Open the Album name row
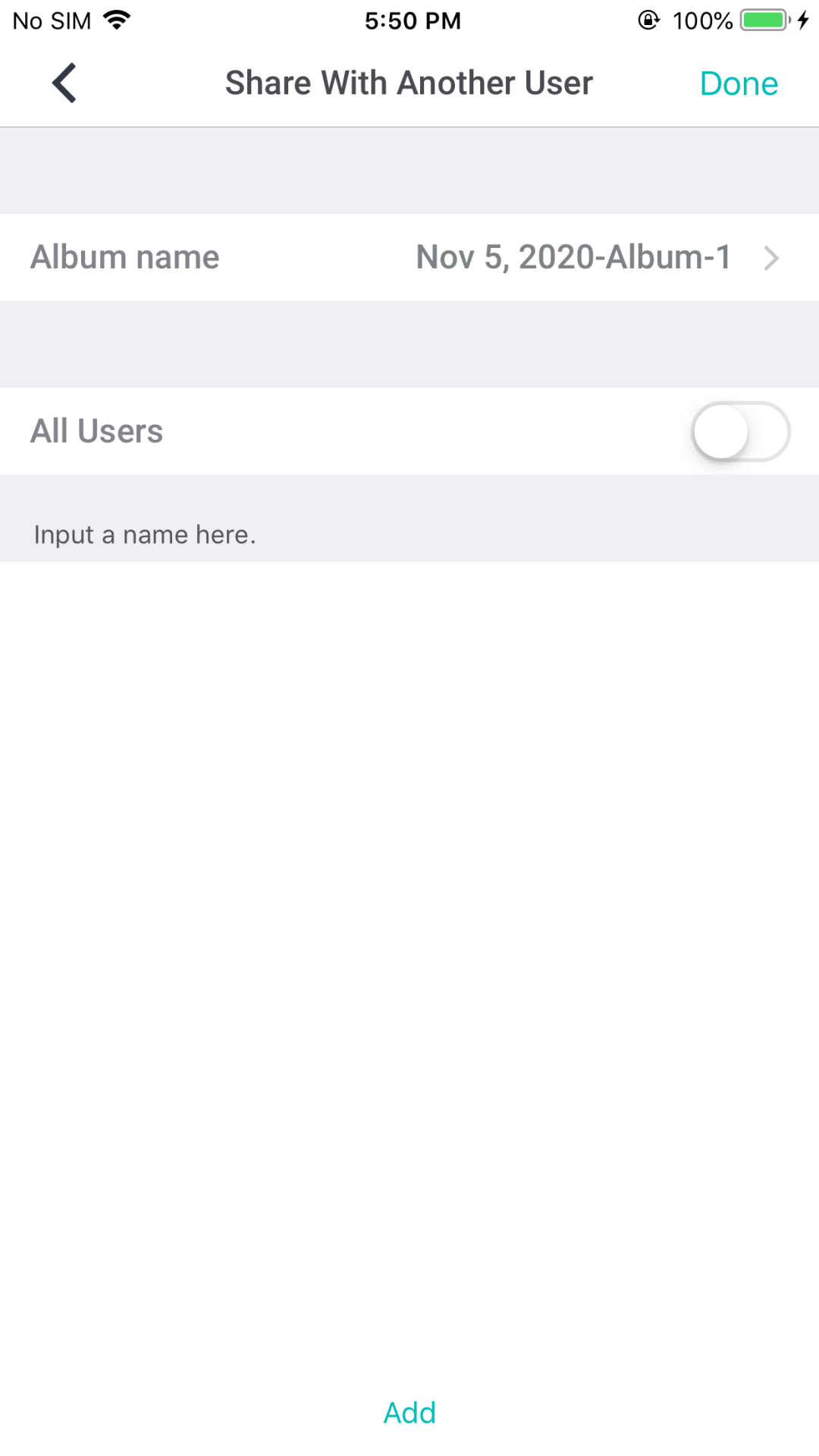Image resolution: width=819 pixels, height=1456 pixels. pyautogui.click(x=409, y=257)
